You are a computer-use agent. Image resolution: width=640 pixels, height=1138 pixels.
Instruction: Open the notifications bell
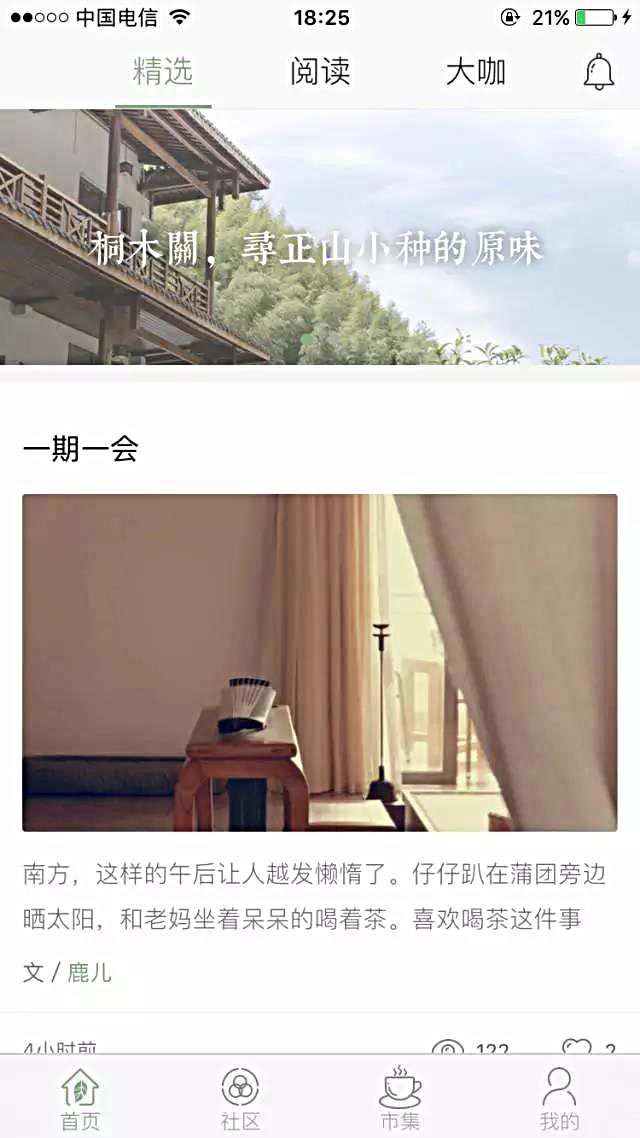tap(598, 72)
